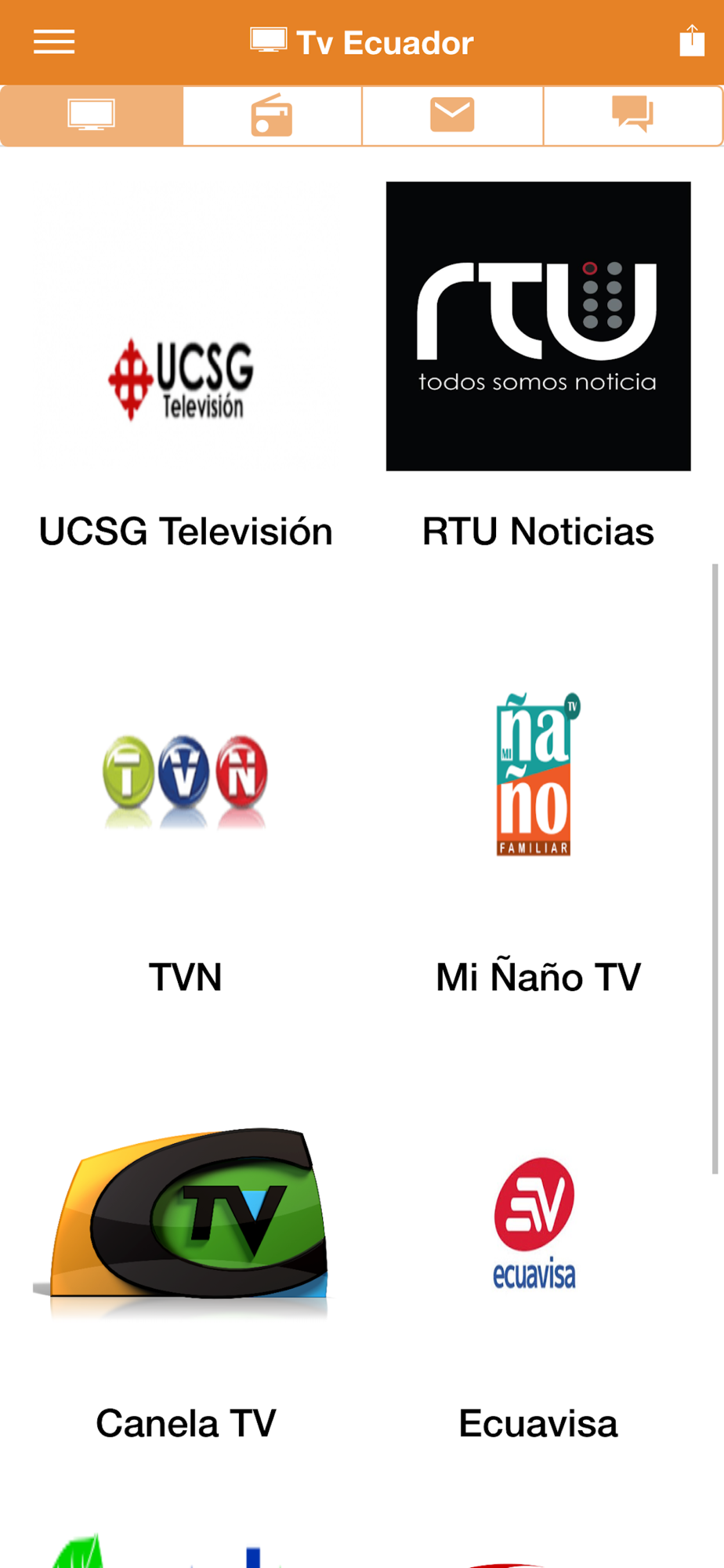The image size is (724, 1568).
Task: Open the chat tab
Action: 632,116
